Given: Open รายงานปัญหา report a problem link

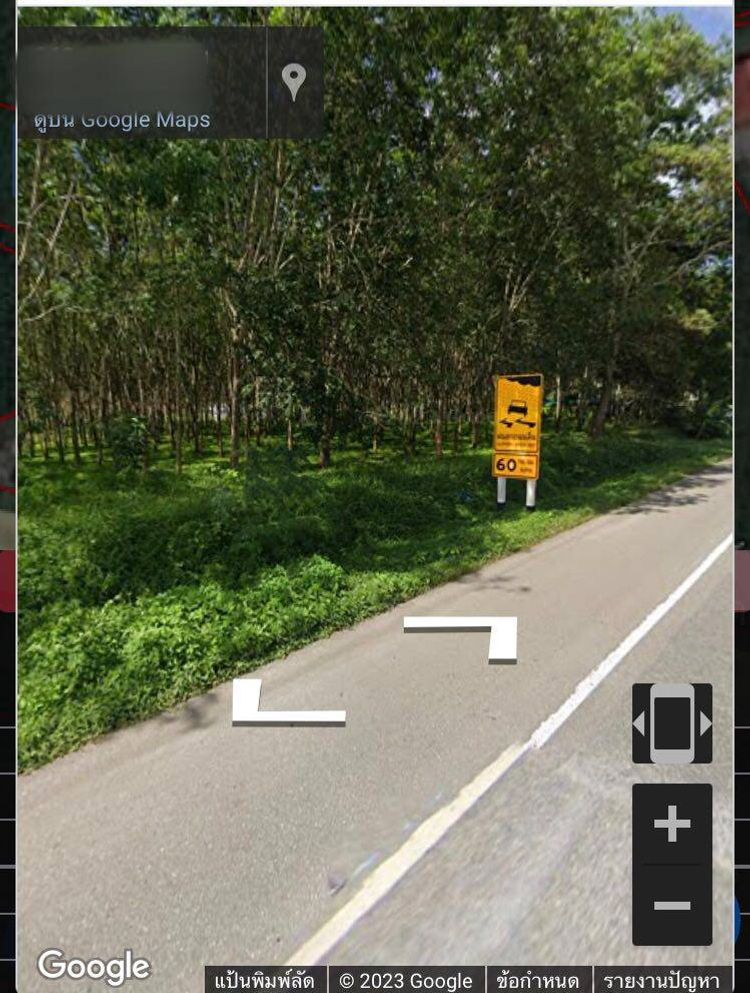Looking at the screenshot, I should 663,980.
